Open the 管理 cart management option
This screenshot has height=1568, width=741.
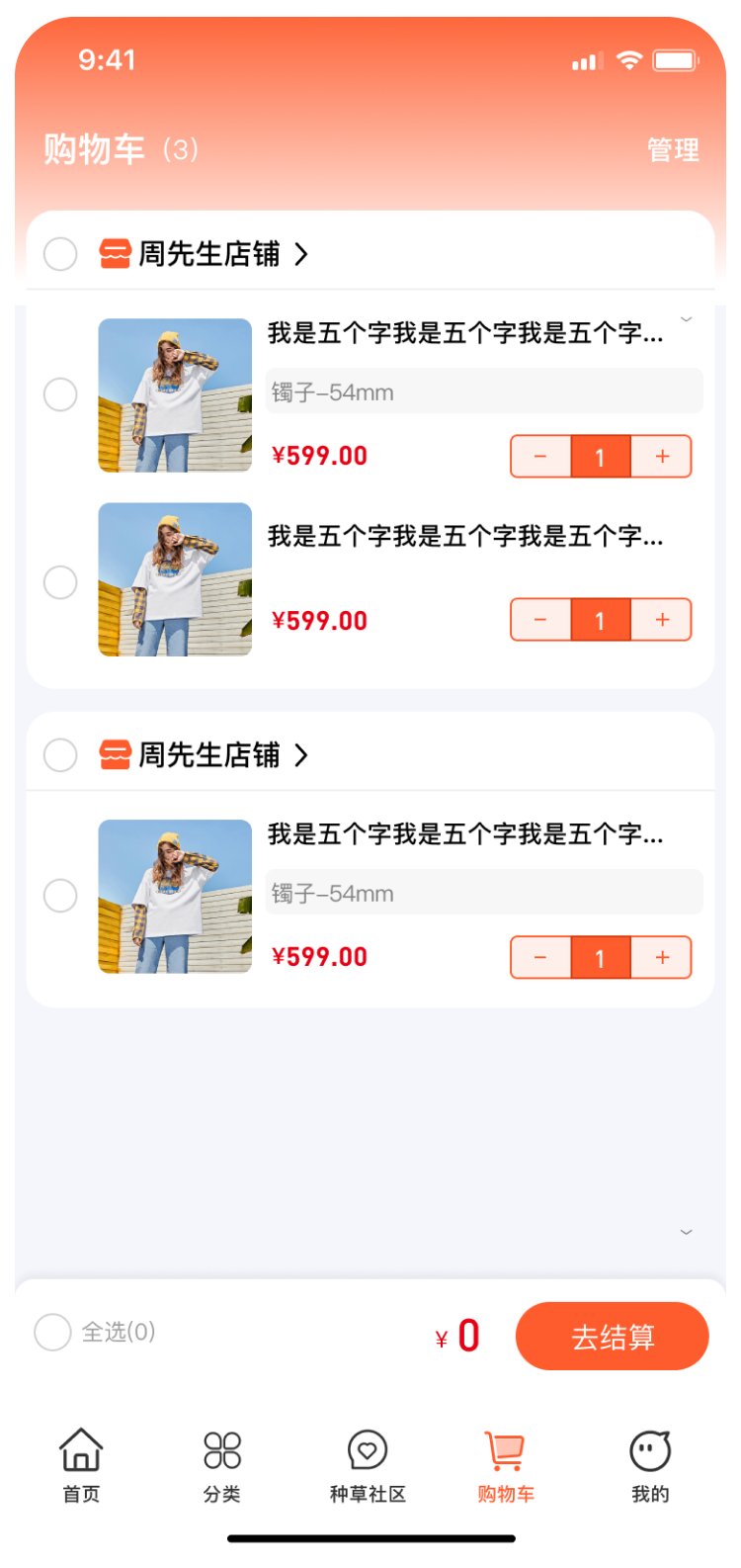673,150
